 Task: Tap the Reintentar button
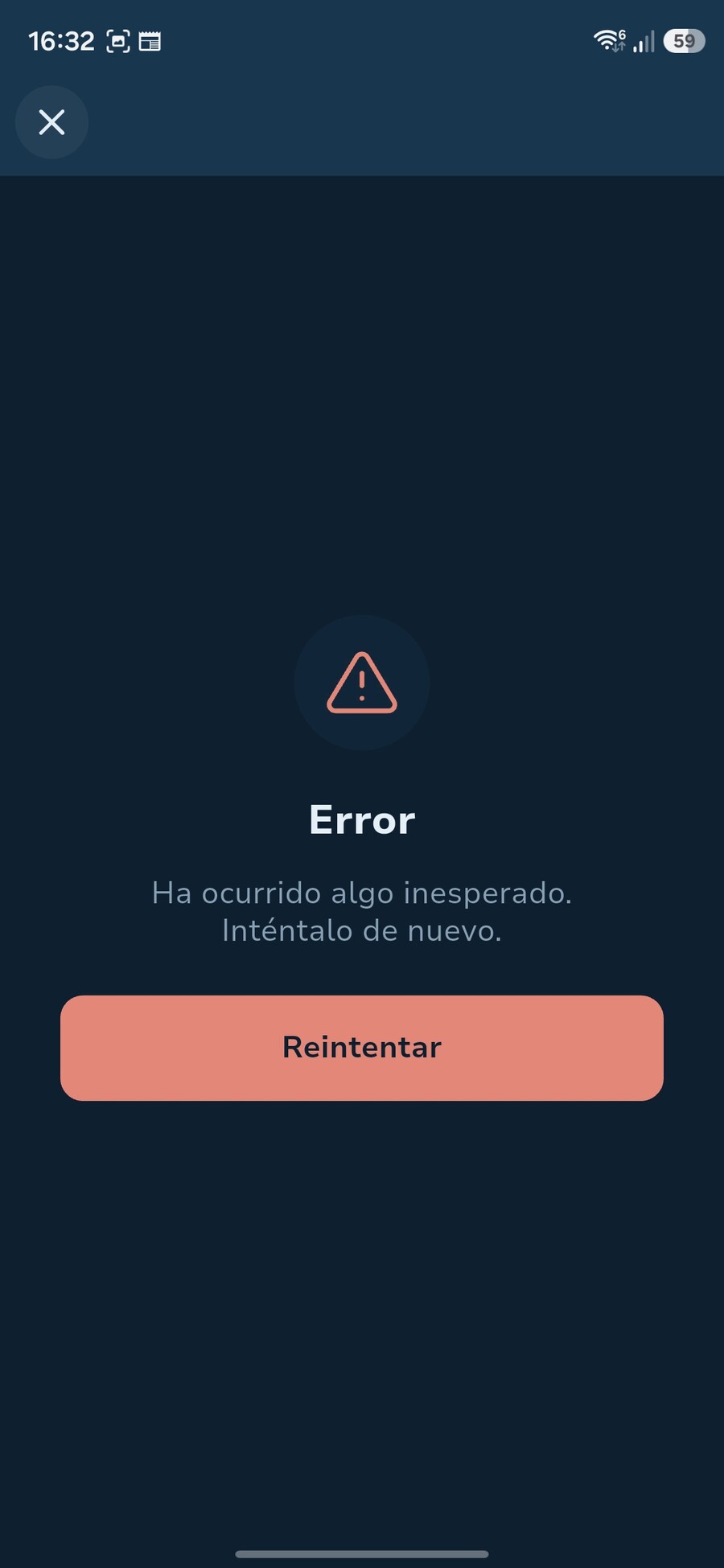point(362,1048)
